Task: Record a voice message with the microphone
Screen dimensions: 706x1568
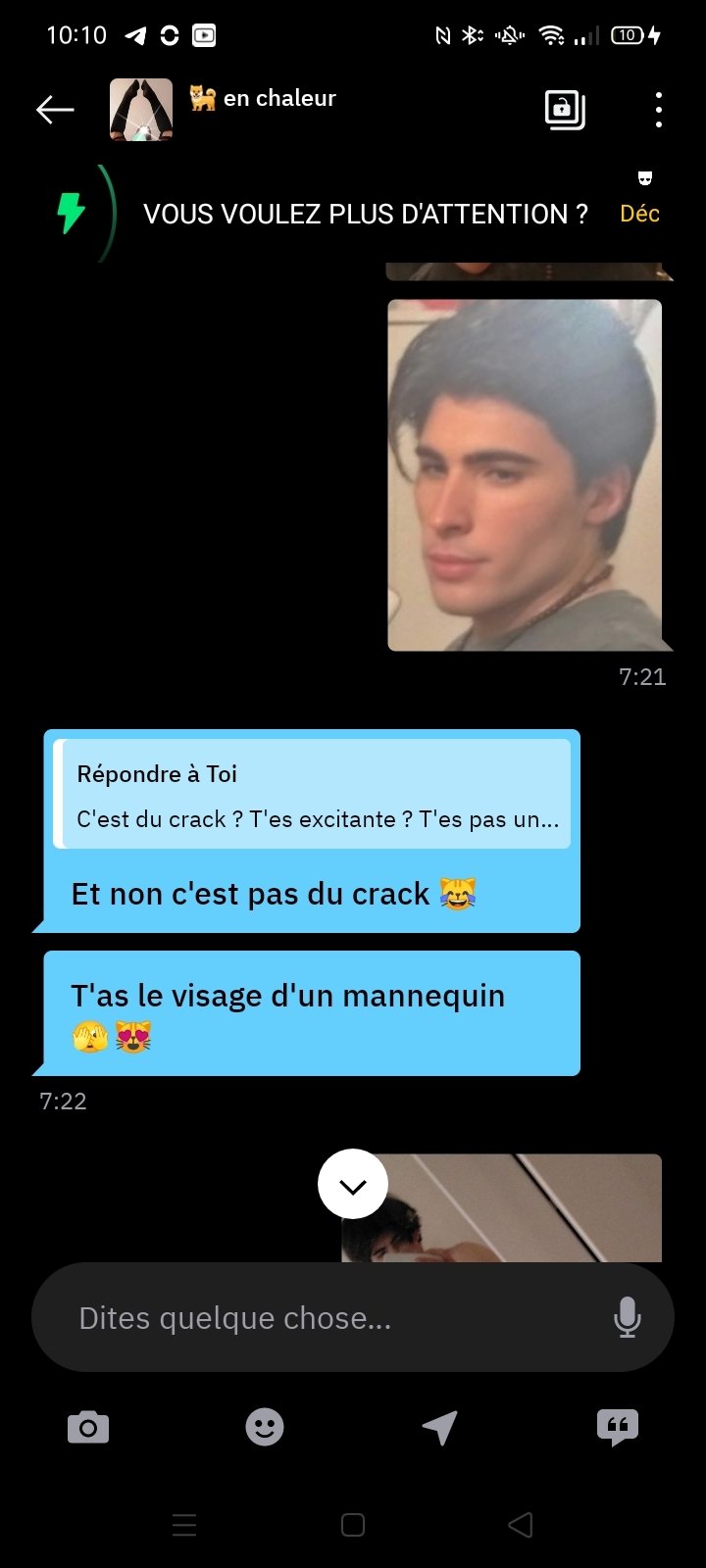Action: [628, 1318]
